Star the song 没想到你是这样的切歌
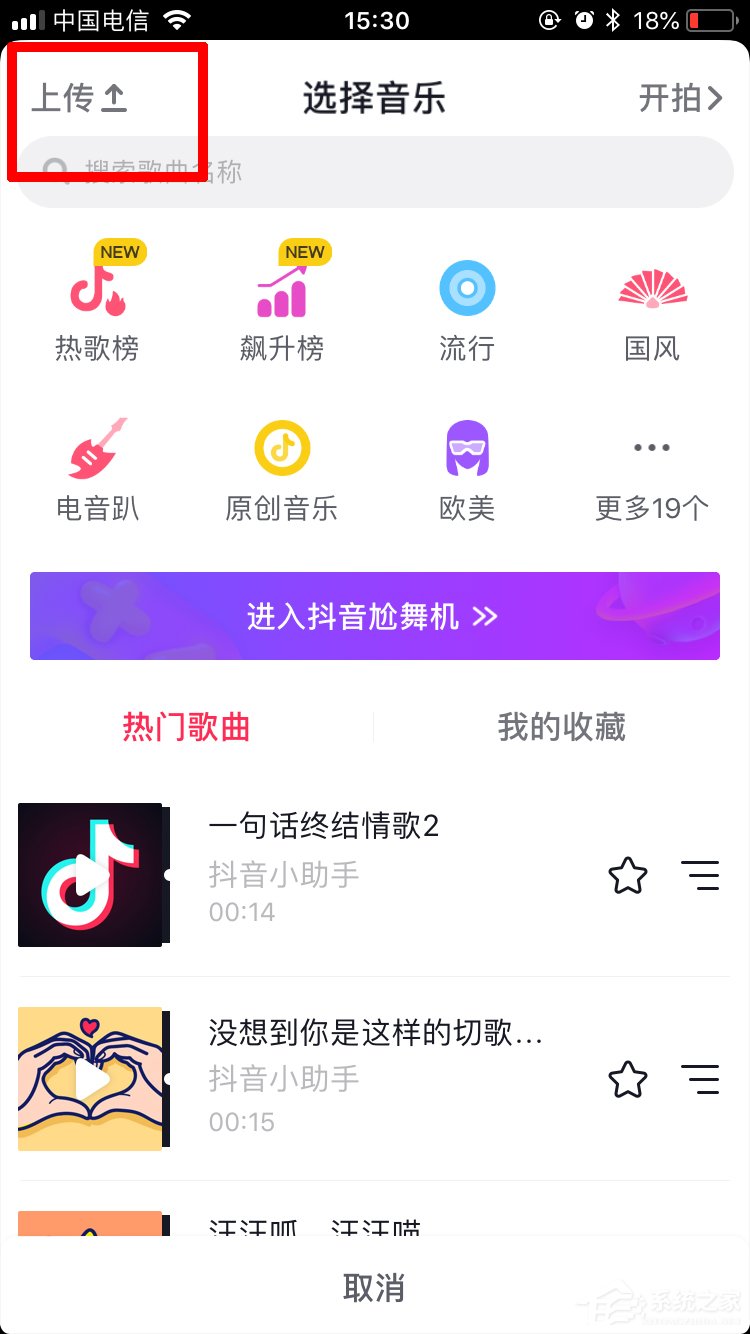Viewport: 750px width, 1334px height. tap(627, 1079)
